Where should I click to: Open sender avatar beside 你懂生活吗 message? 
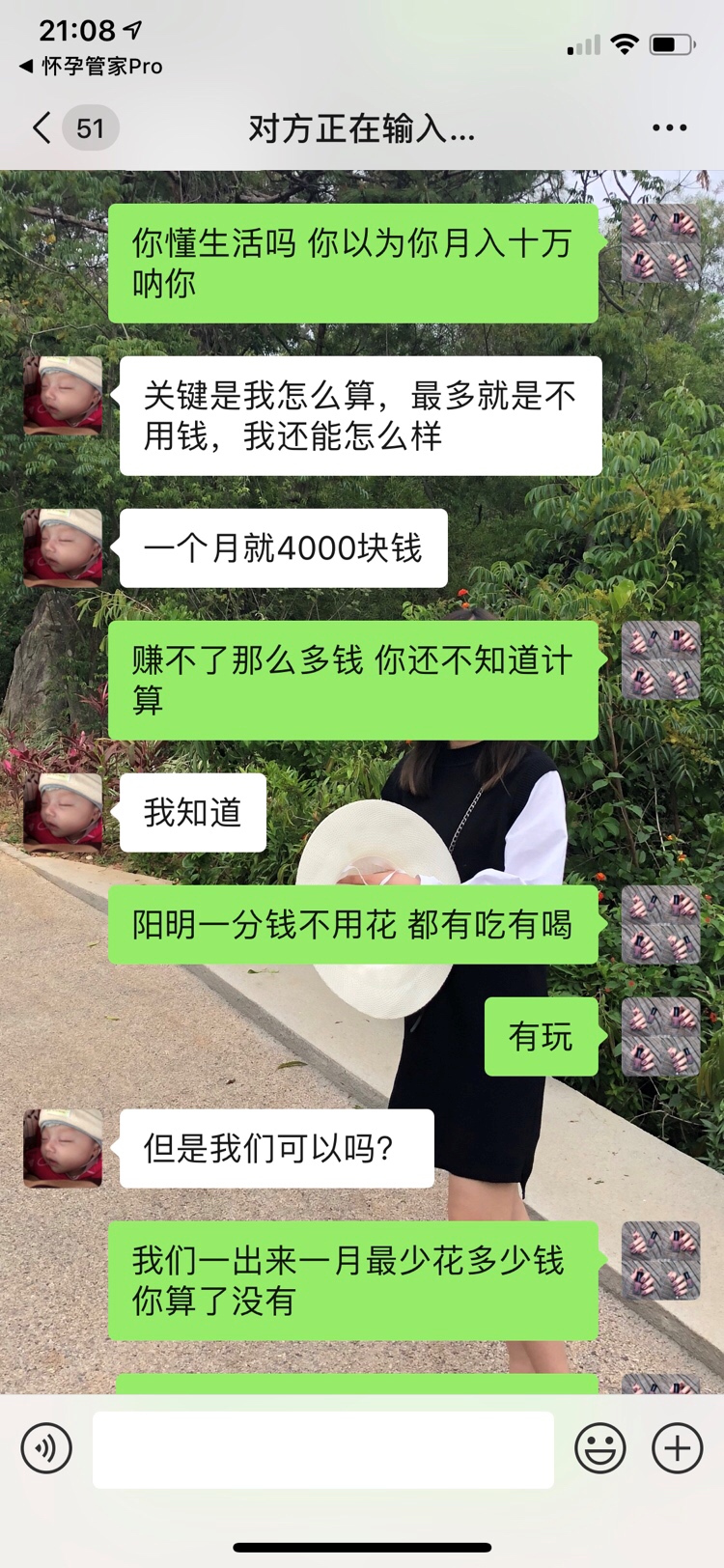click(x=660, y=243)
